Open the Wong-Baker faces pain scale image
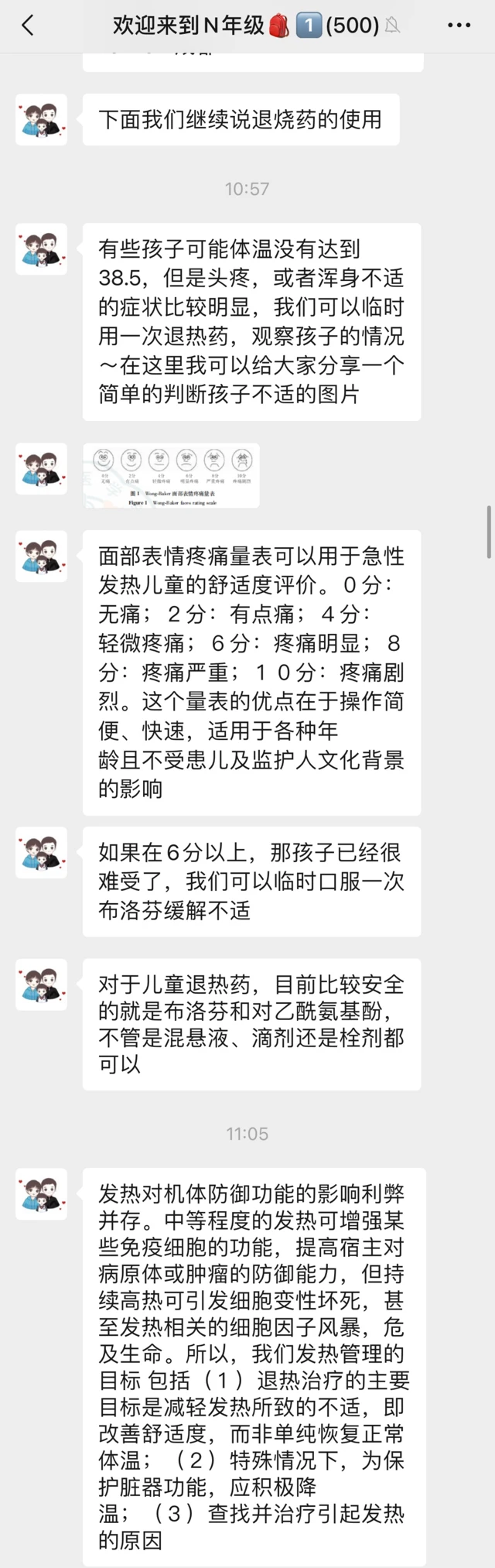Viewport: 495px width, 1568px height. click(x=171, y=475)
